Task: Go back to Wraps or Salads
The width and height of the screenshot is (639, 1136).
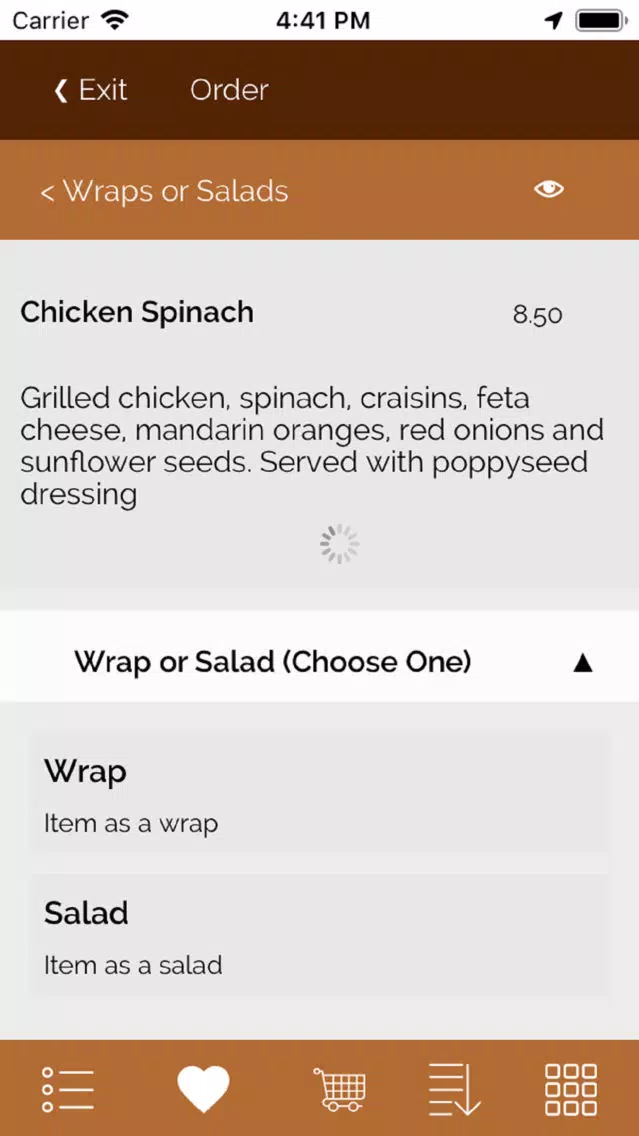Action: [164, 191]
